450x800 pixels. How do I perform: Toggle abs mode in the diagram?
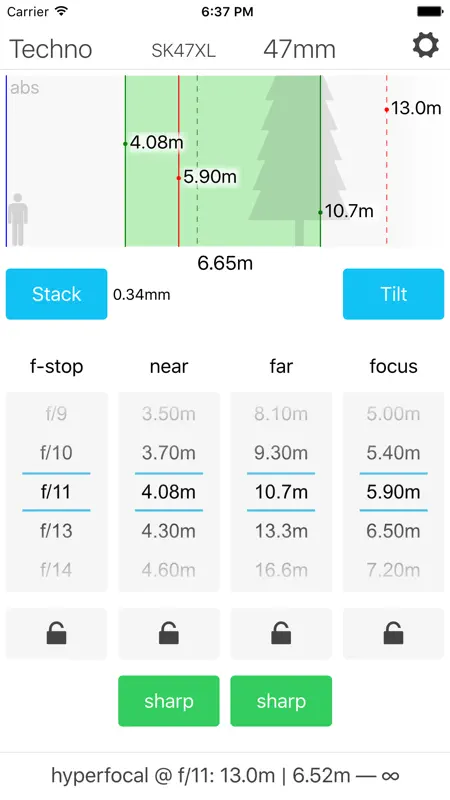point(24,88)
